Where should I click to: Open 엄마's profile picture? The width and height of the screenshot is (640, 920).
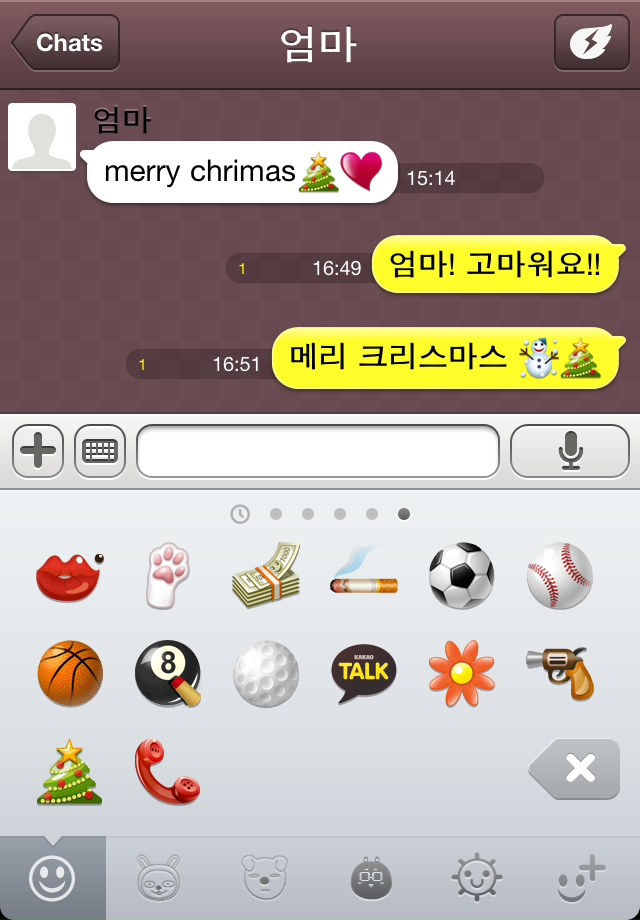[42, 137]
